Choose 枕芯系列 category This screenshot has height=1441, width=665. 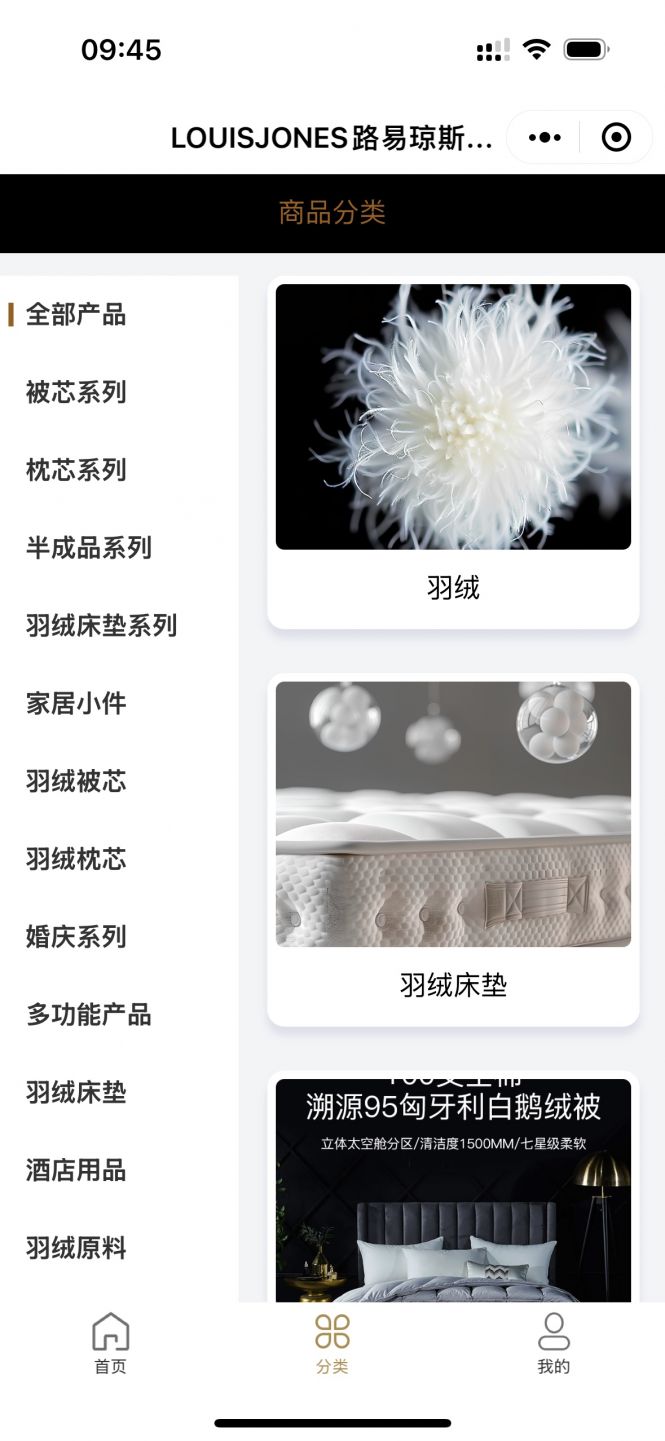tap(76, 470)
